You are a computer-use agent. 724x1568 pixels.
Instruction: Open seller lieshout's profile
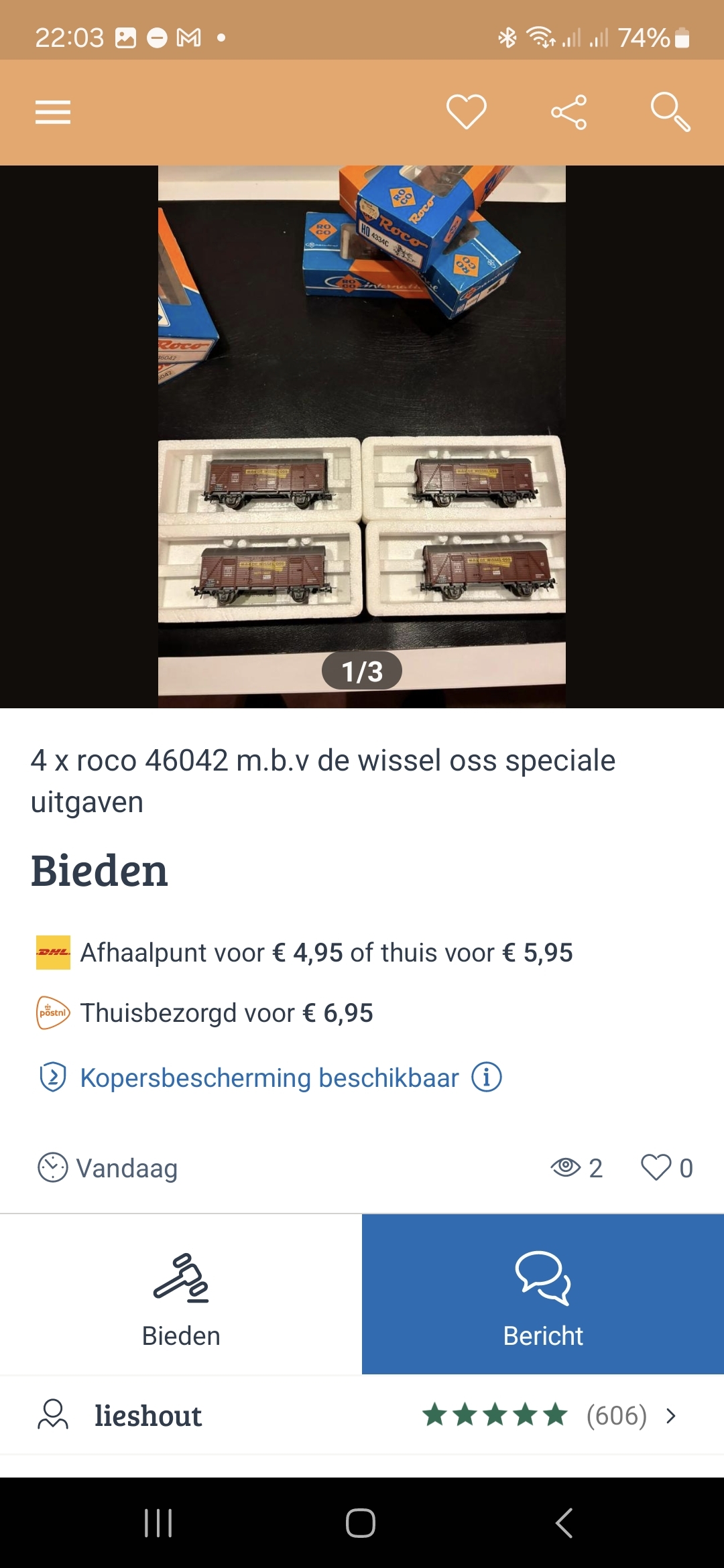point(362,1415)
